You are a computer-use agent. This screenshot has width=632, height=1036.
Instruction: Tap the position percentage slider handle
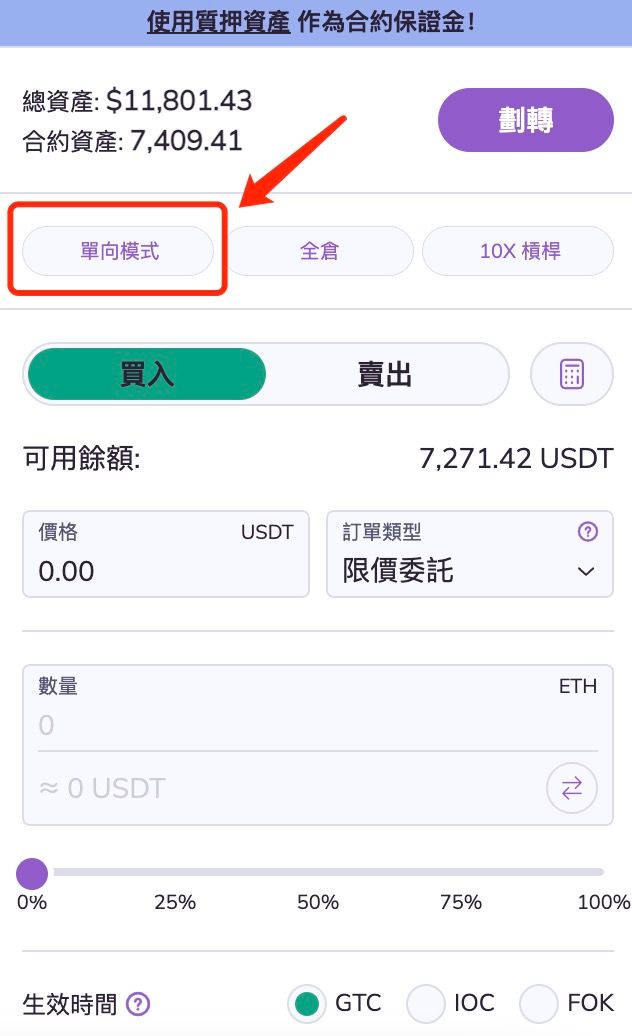click(32, 873)
